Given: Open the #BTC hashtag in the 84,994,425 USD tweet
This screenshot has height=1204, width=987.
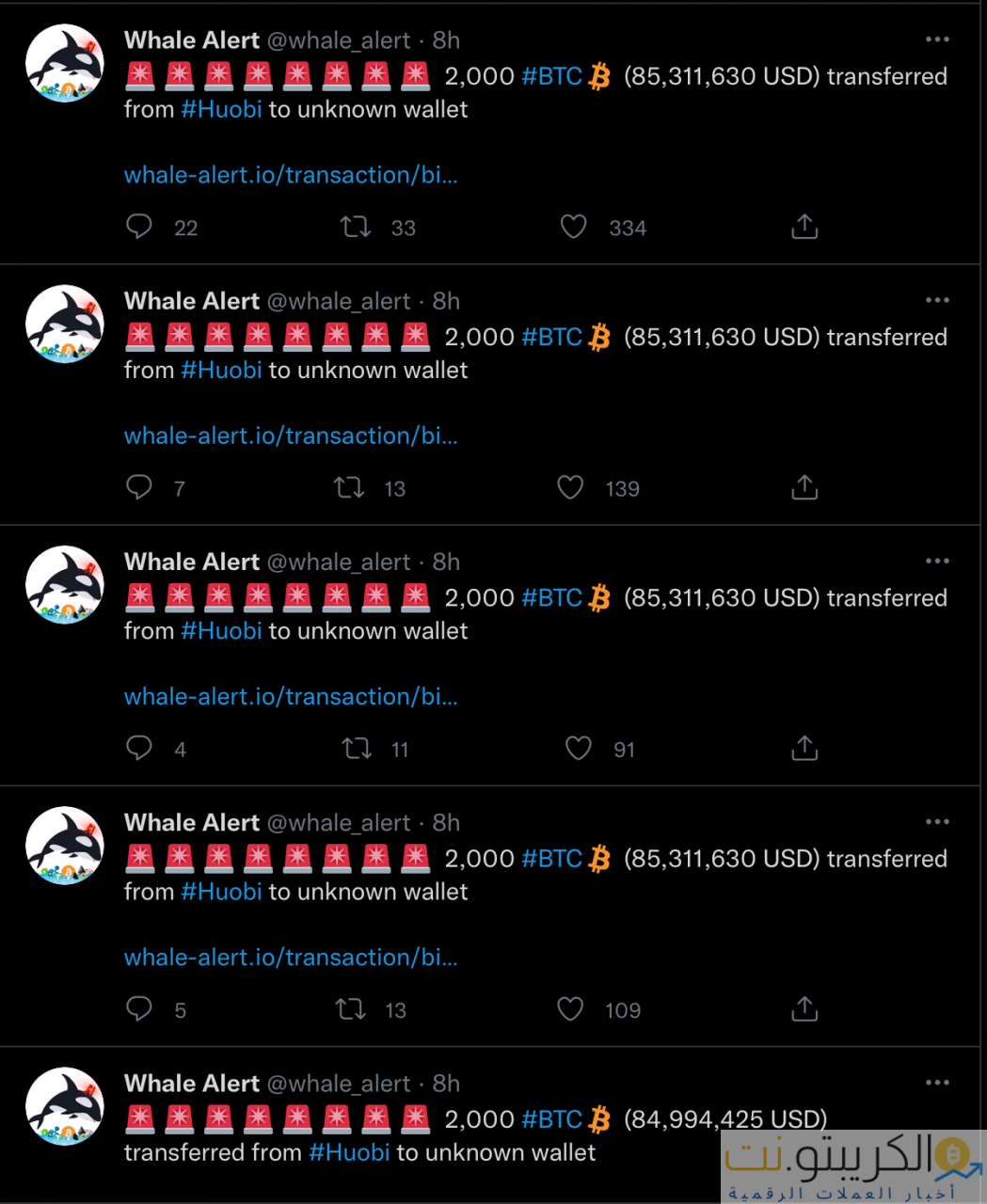Looking at the screenshot, I should pos(552,1119).
